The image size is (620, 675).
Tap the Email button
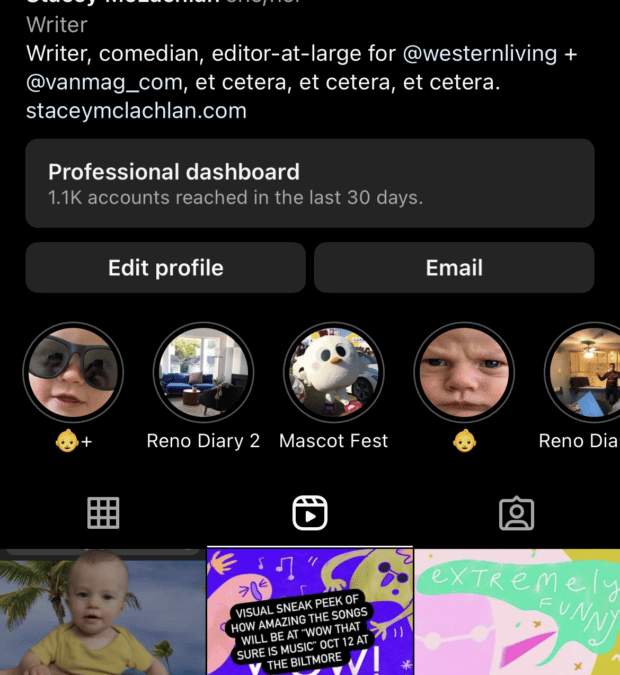[x=454, y=268]
